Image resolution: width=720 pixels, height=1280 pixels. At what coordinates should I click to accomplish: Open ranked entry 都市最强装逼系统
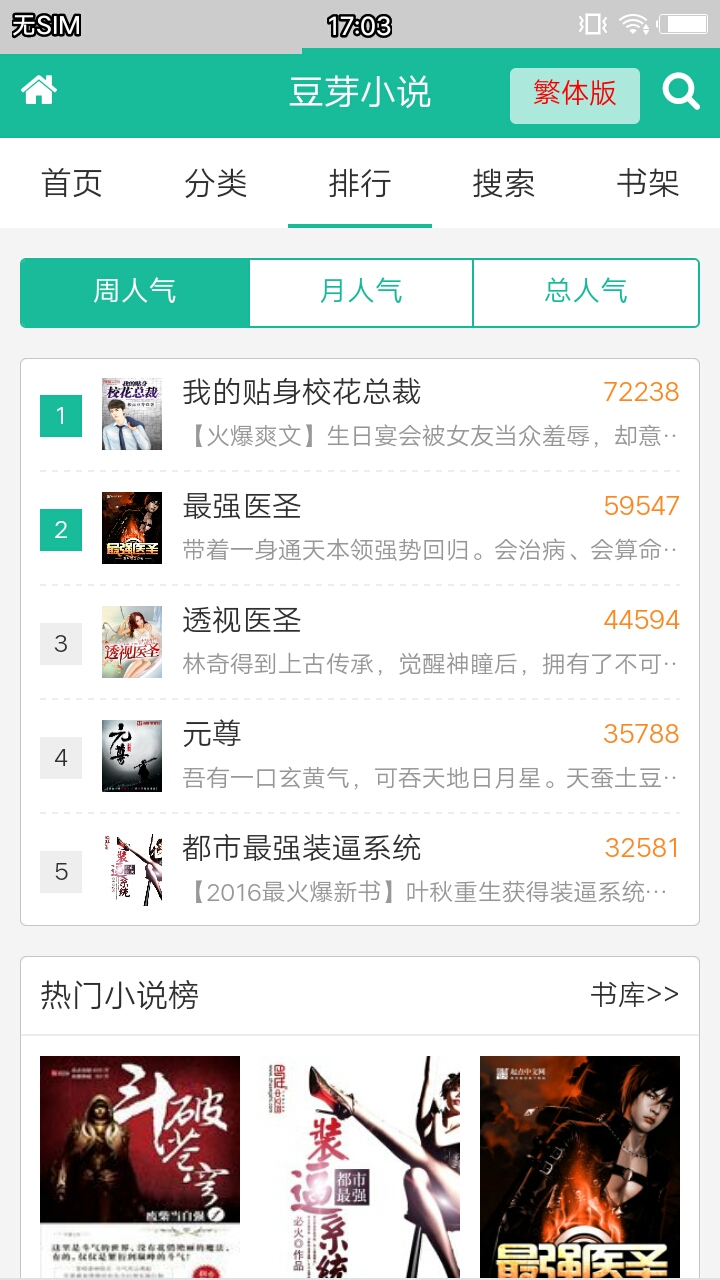pos(360,870)
